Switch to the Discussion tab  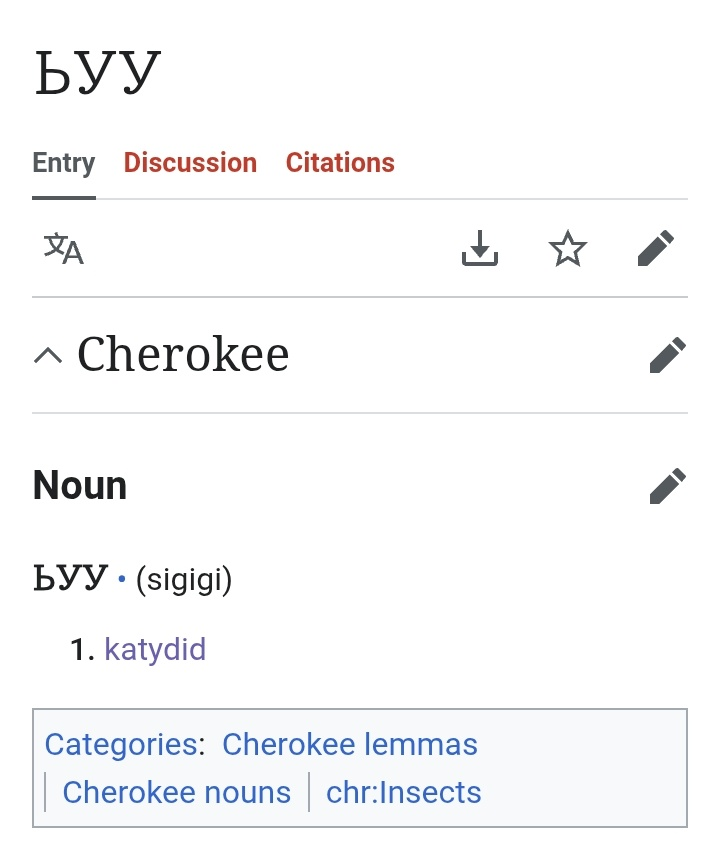(190, 163)
